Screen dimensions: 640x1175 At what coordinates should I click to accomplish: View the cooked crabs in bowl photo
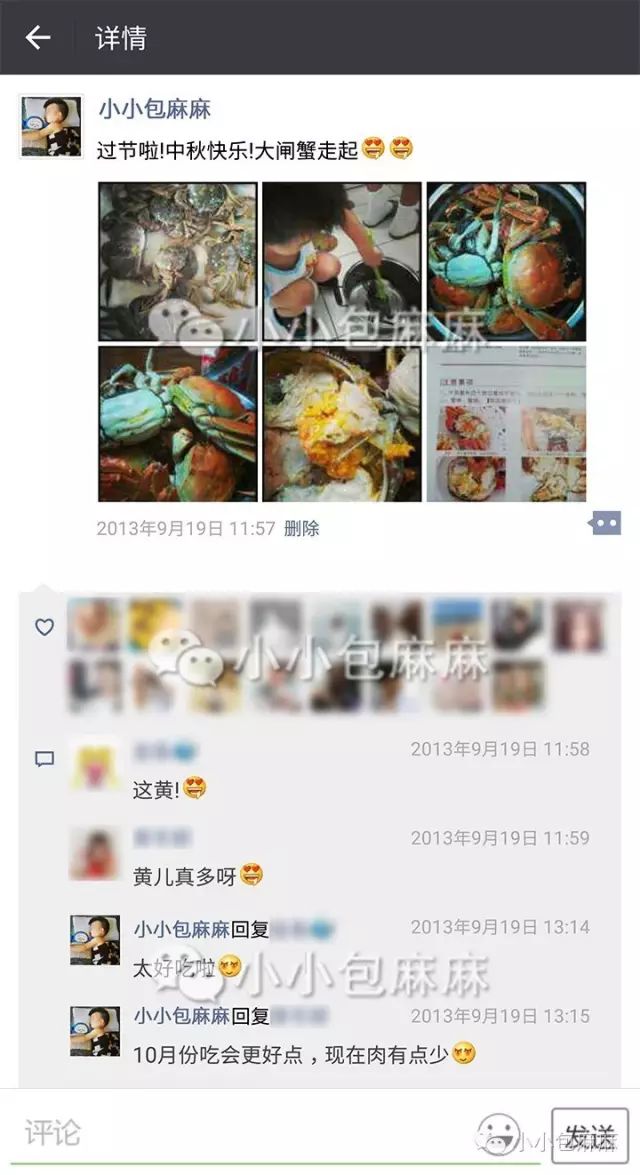(x=506, y=262)
